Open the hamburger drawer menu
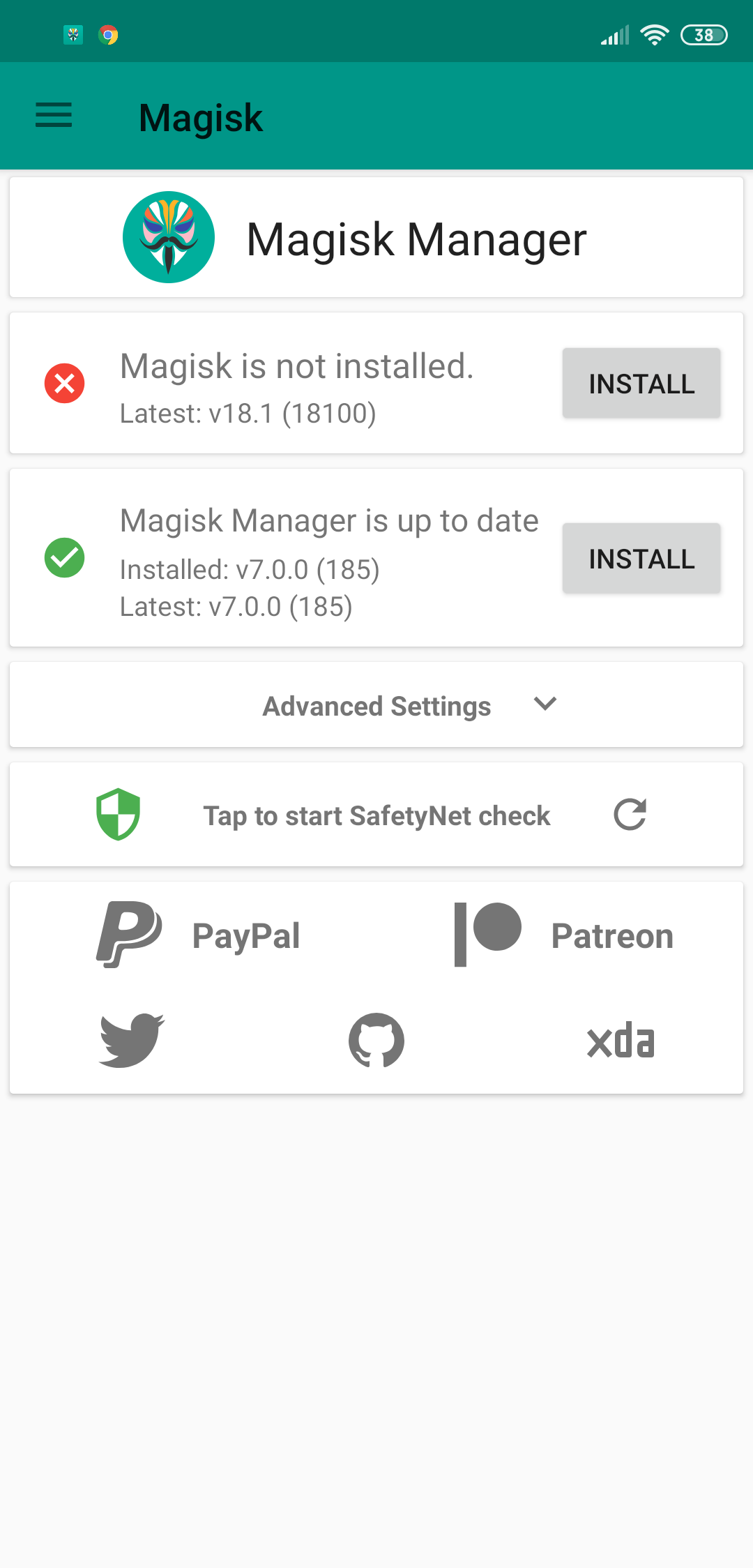Viewport: 753px width, 1568px height. (54, 116)
